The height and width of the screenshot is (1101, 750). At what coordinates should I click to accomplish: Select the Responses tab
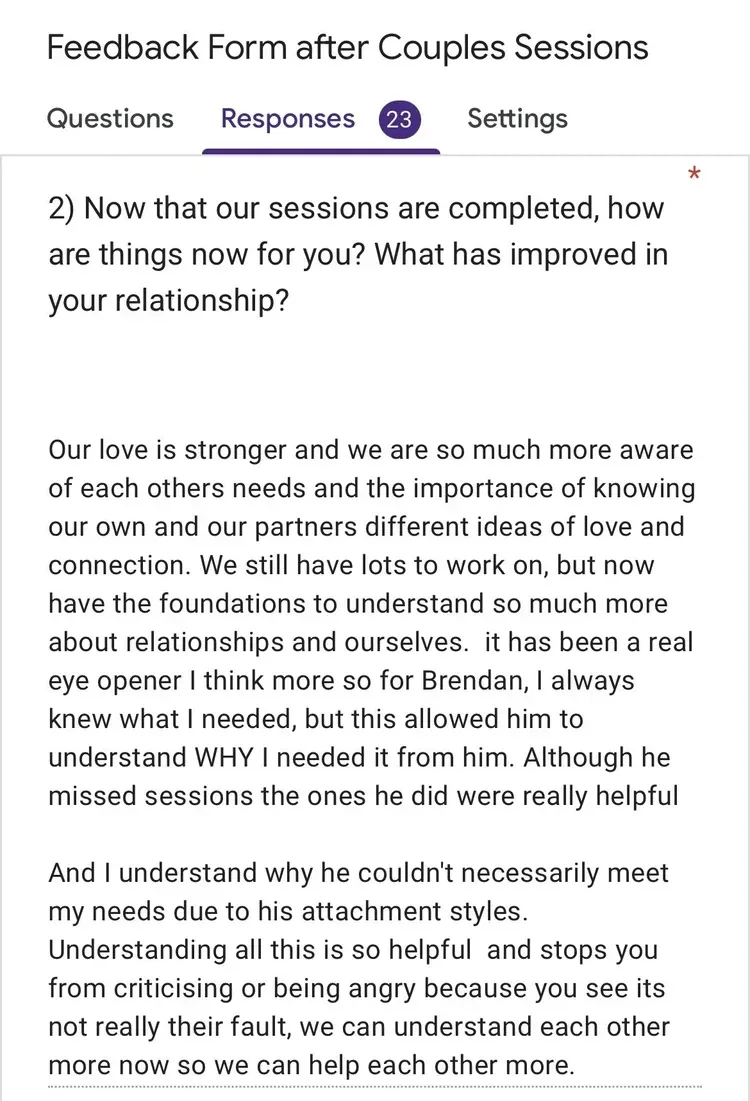(288, 119)
